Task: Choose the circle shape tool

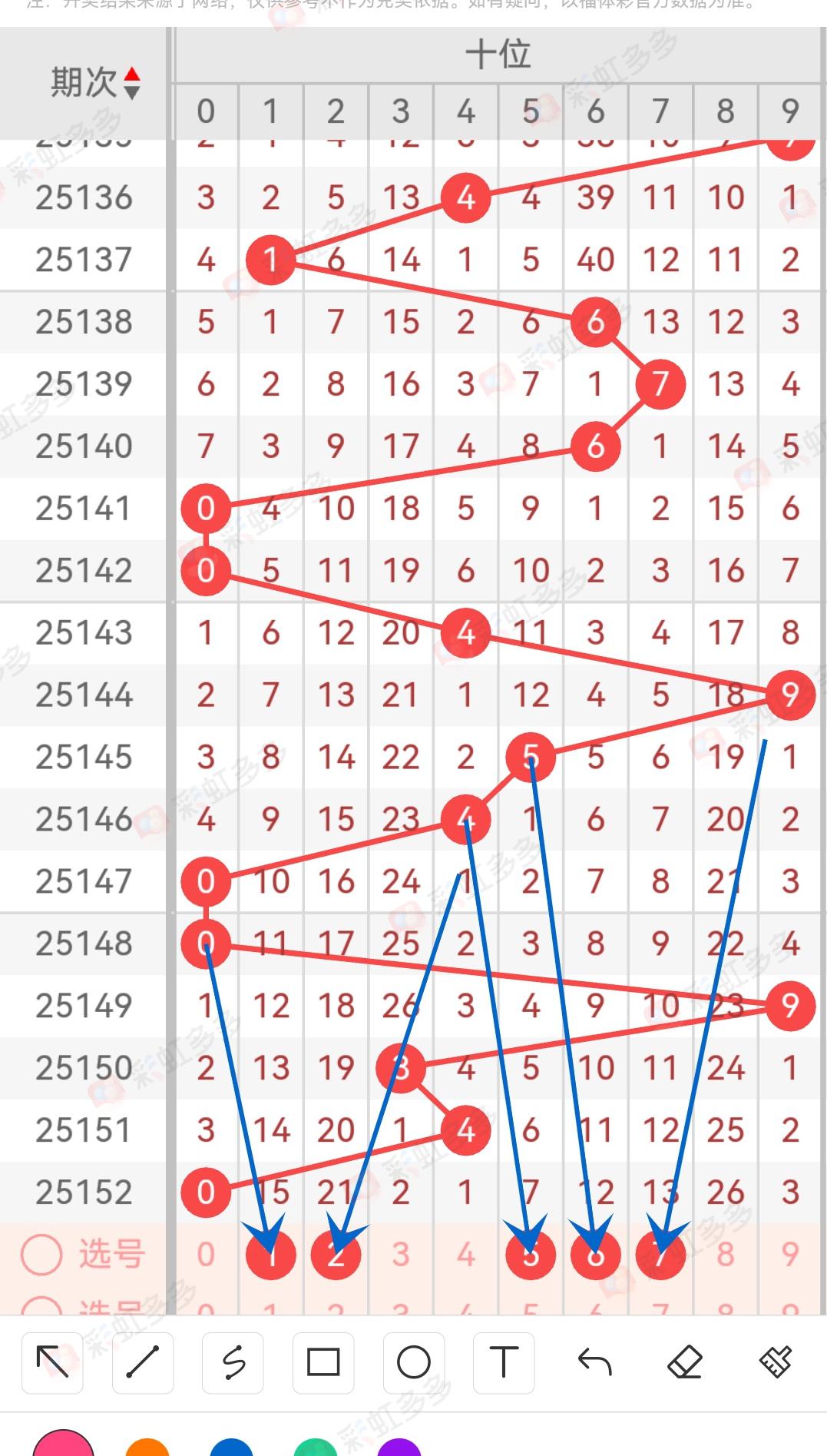Action: (x=414, y=1363)
